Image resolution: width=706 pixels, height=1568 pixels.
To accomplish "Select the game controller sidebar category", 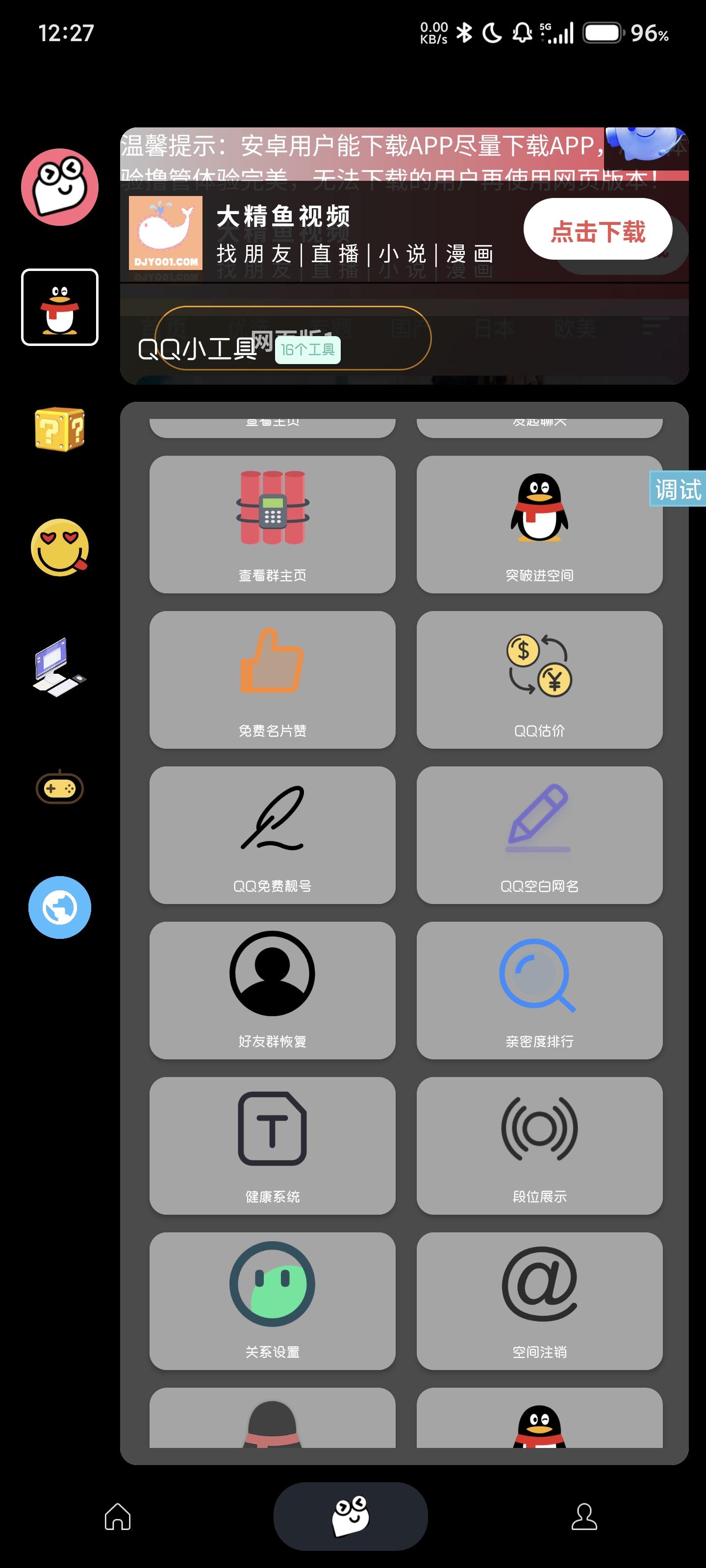I will tap(60, 787).
